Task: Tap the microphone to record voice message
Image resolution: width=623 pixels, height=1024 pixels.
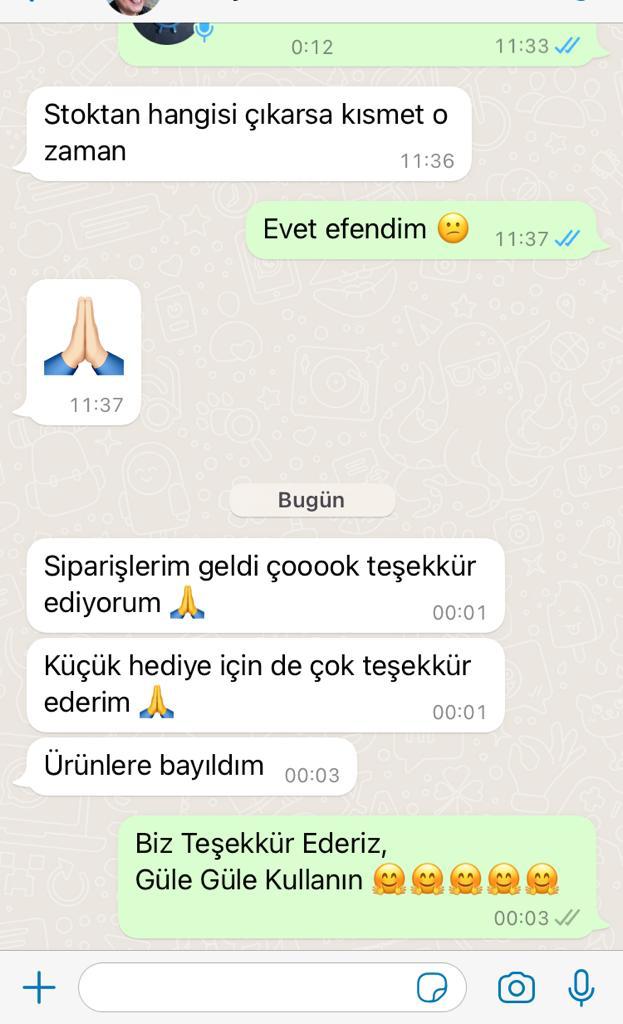Action: coord(581,987)
